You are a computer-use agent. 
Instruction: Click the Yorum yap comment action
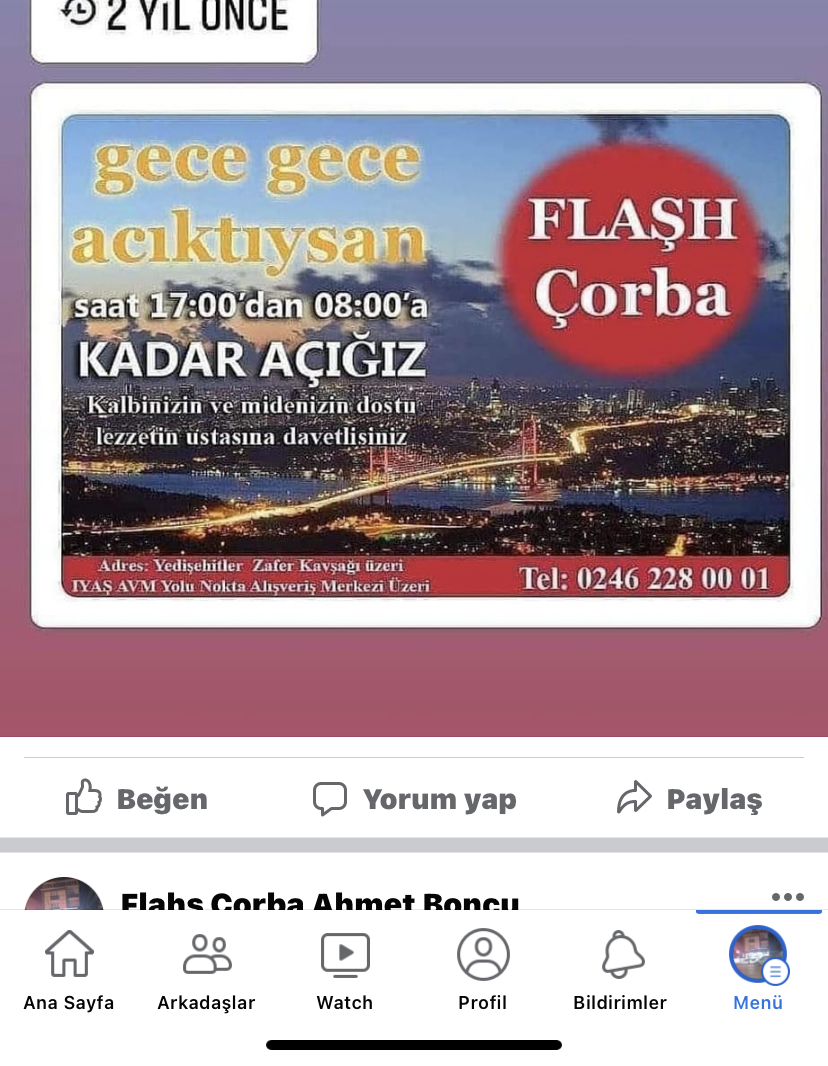pos(440,799)
